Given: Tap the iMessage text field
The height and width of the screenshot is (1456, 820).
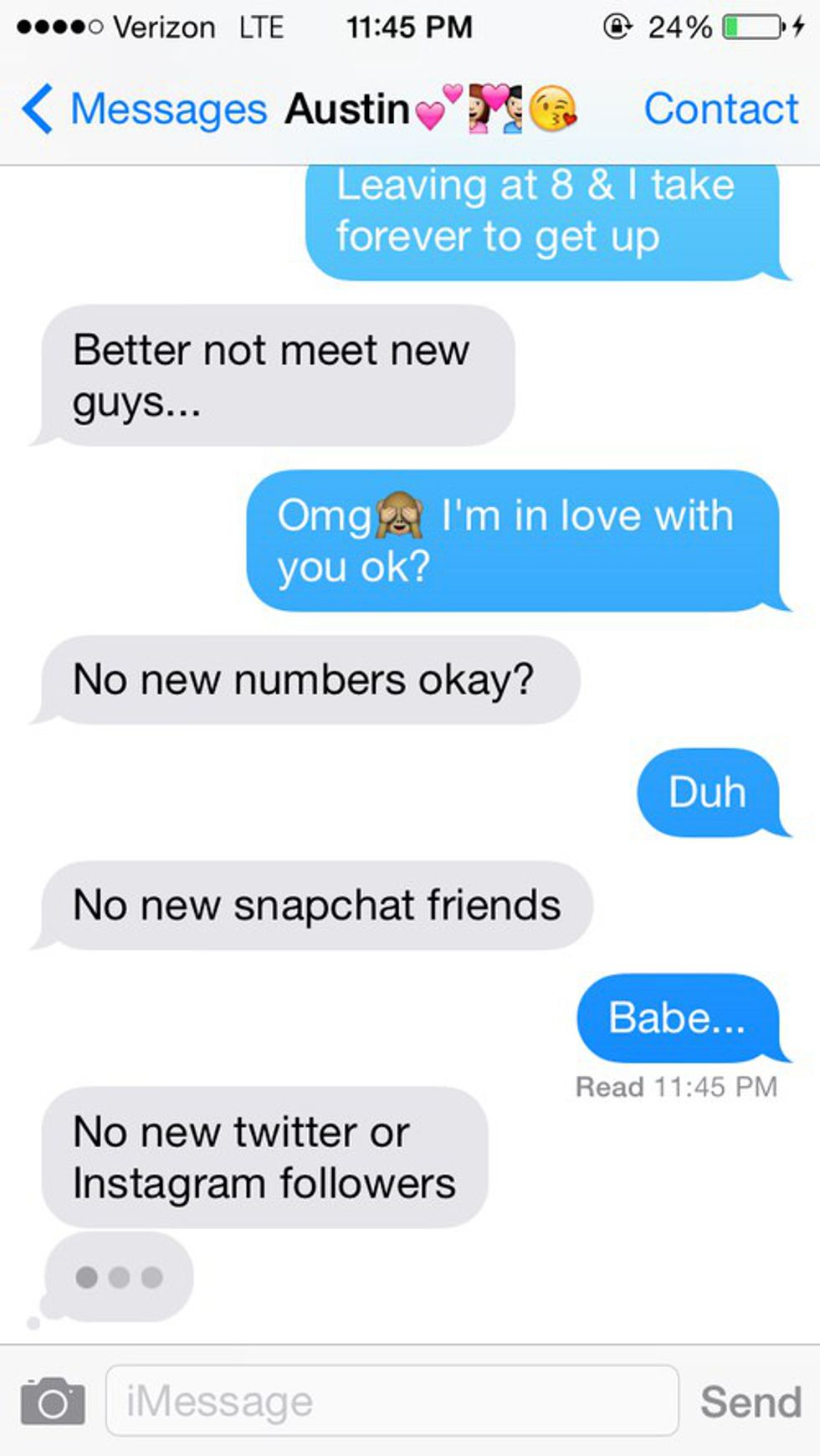Looking at the screenshot, I should coord(392,1401).
